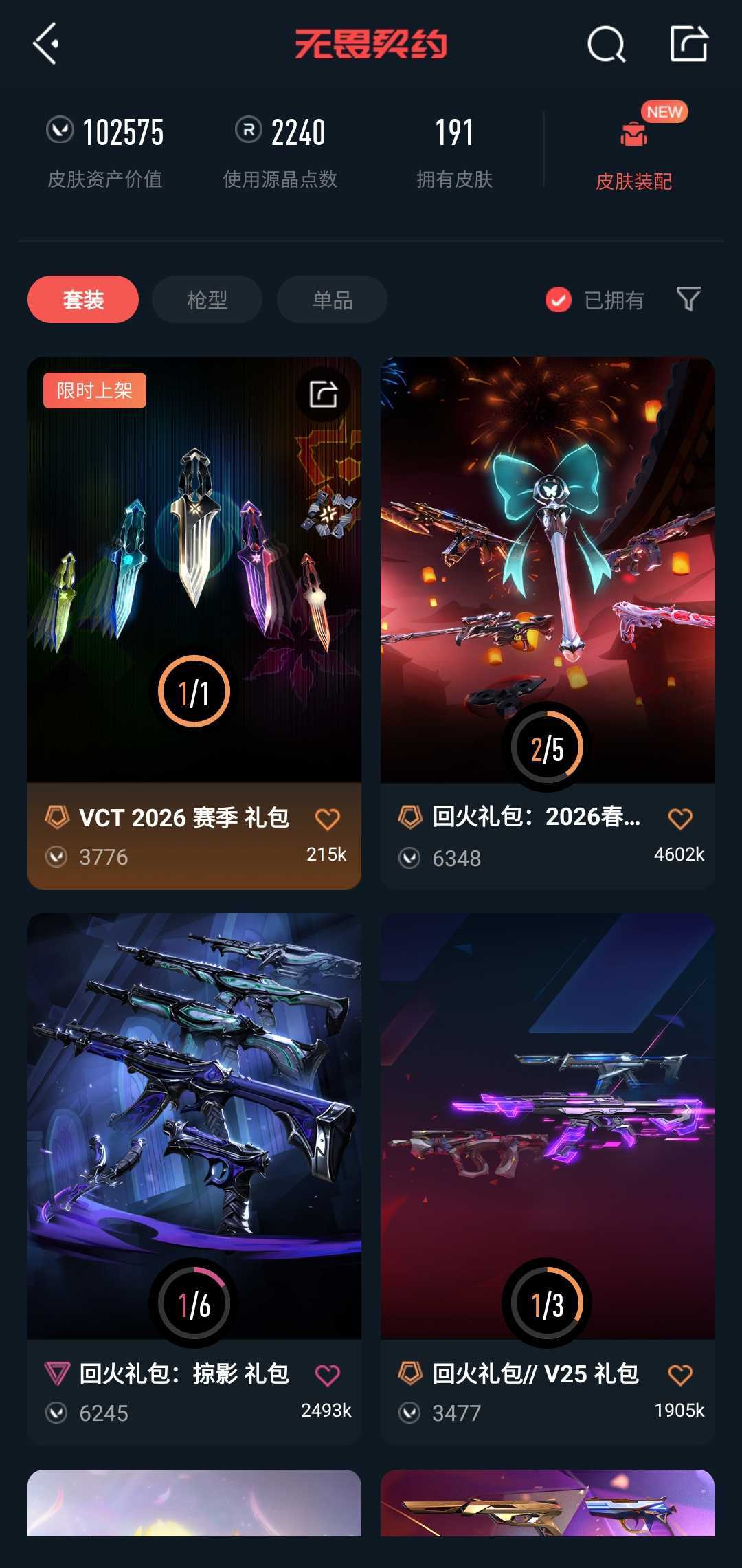Open the 回火礼包：掠影 礼包 card
This screenshot has width=742, height=1568.
194,1127
